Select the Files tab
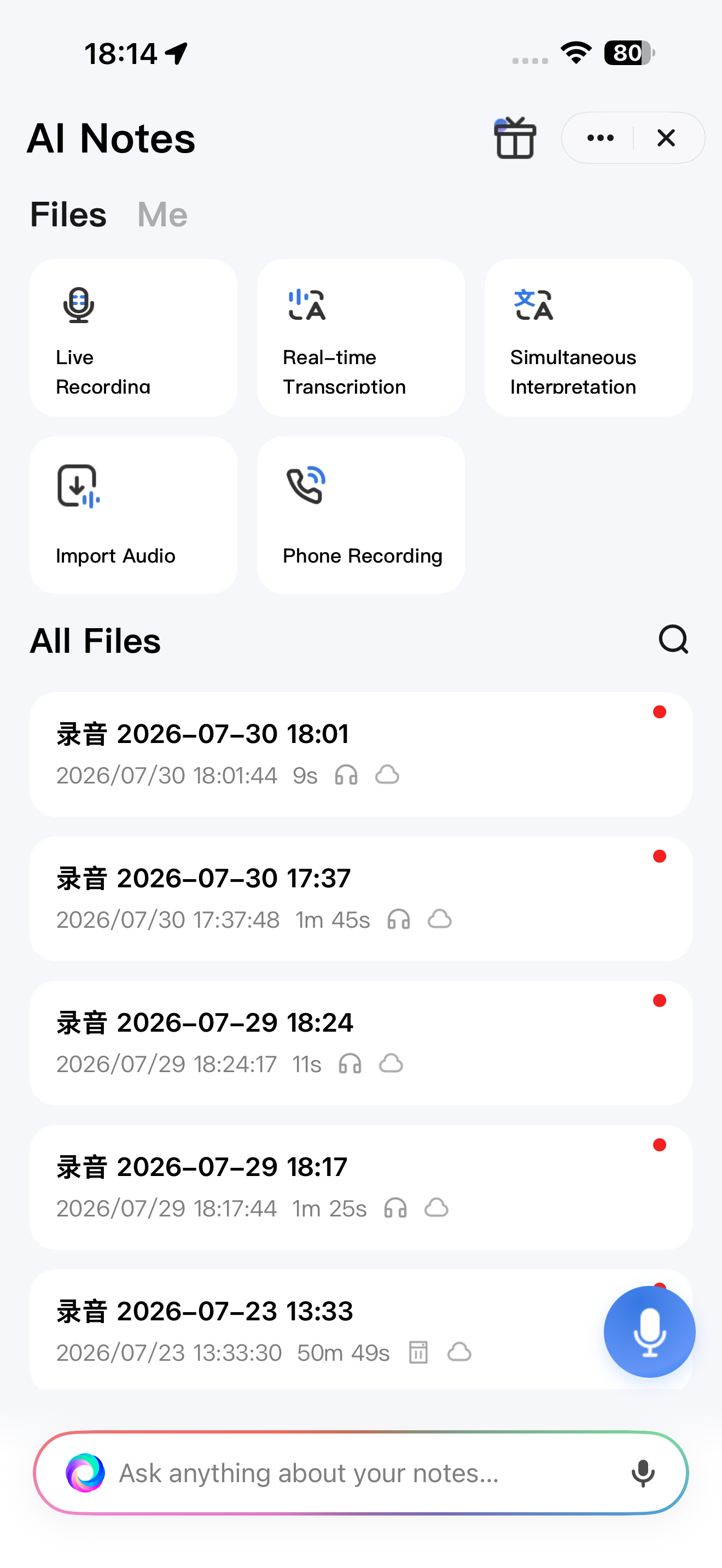 coord(68,214)
